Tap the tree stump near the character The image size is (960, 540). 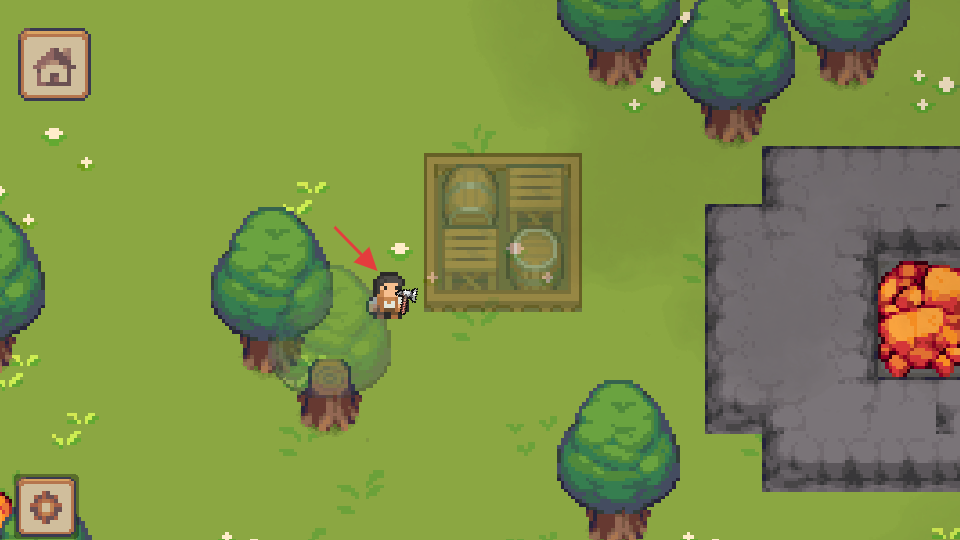click(x=329, y=393)
